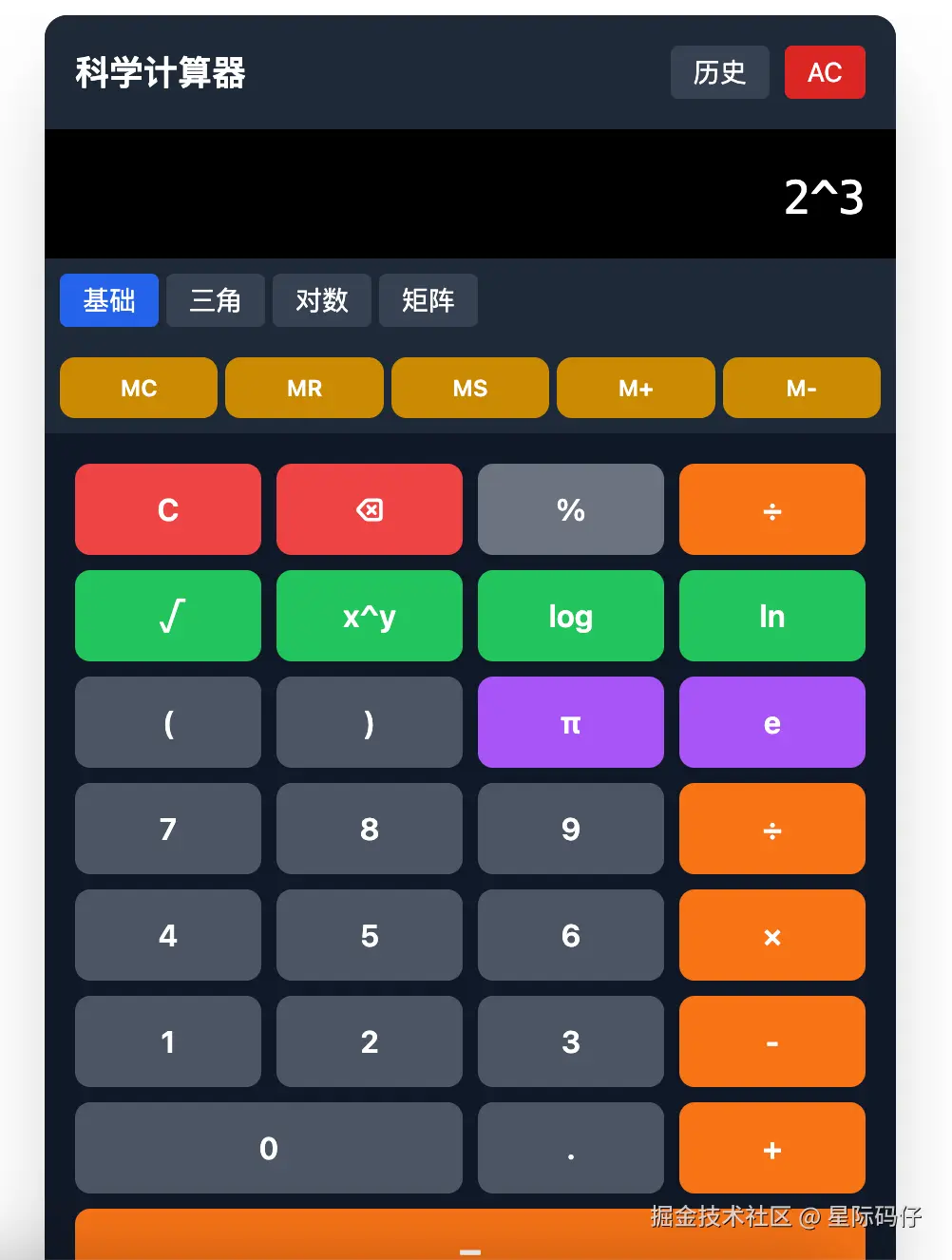Tap the red AC all-clear button
The image size is (952, 1260).
point(824,72)
